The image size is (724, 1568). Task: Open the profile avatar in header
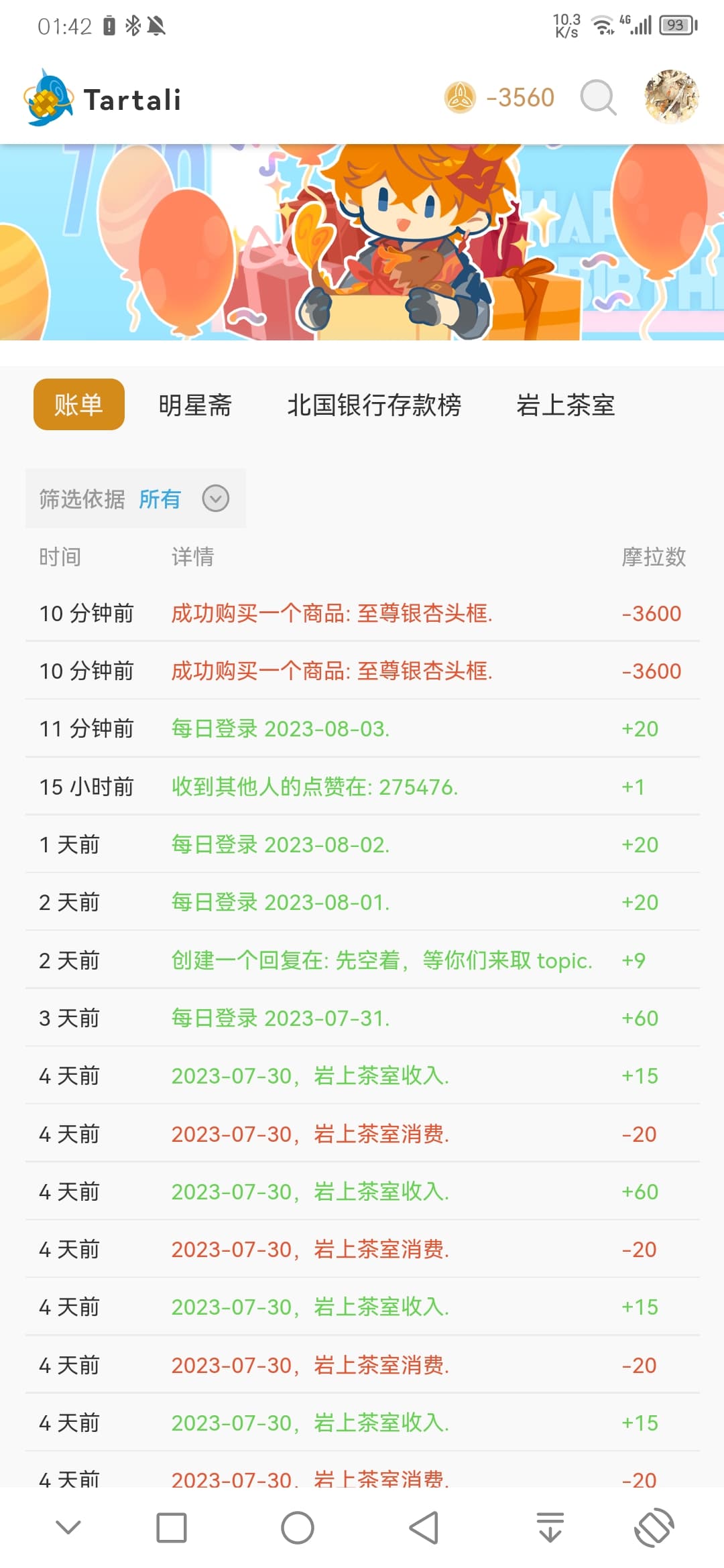[672, 97]
